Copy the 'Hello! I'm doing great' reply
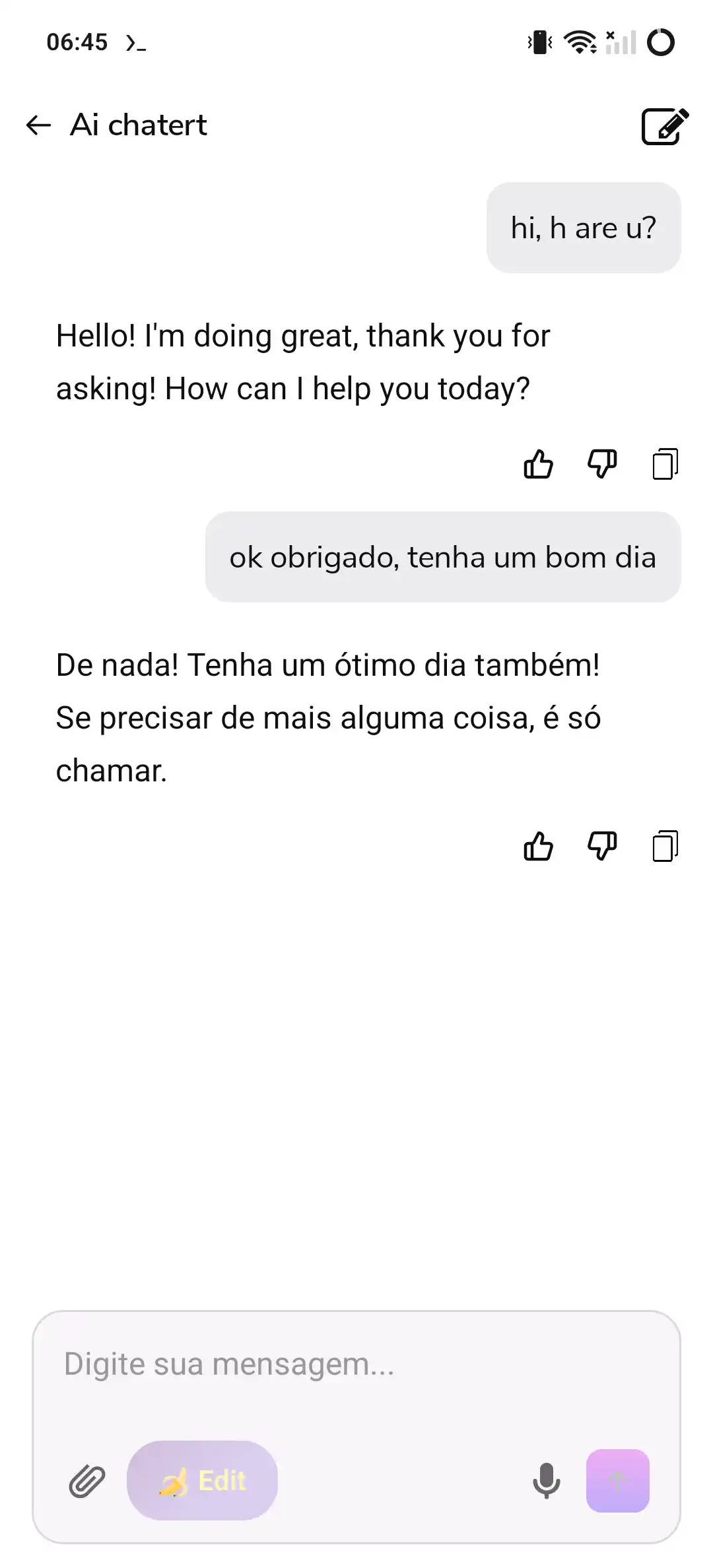Viewport: 713px width, 1568px height. click(665, 464)
